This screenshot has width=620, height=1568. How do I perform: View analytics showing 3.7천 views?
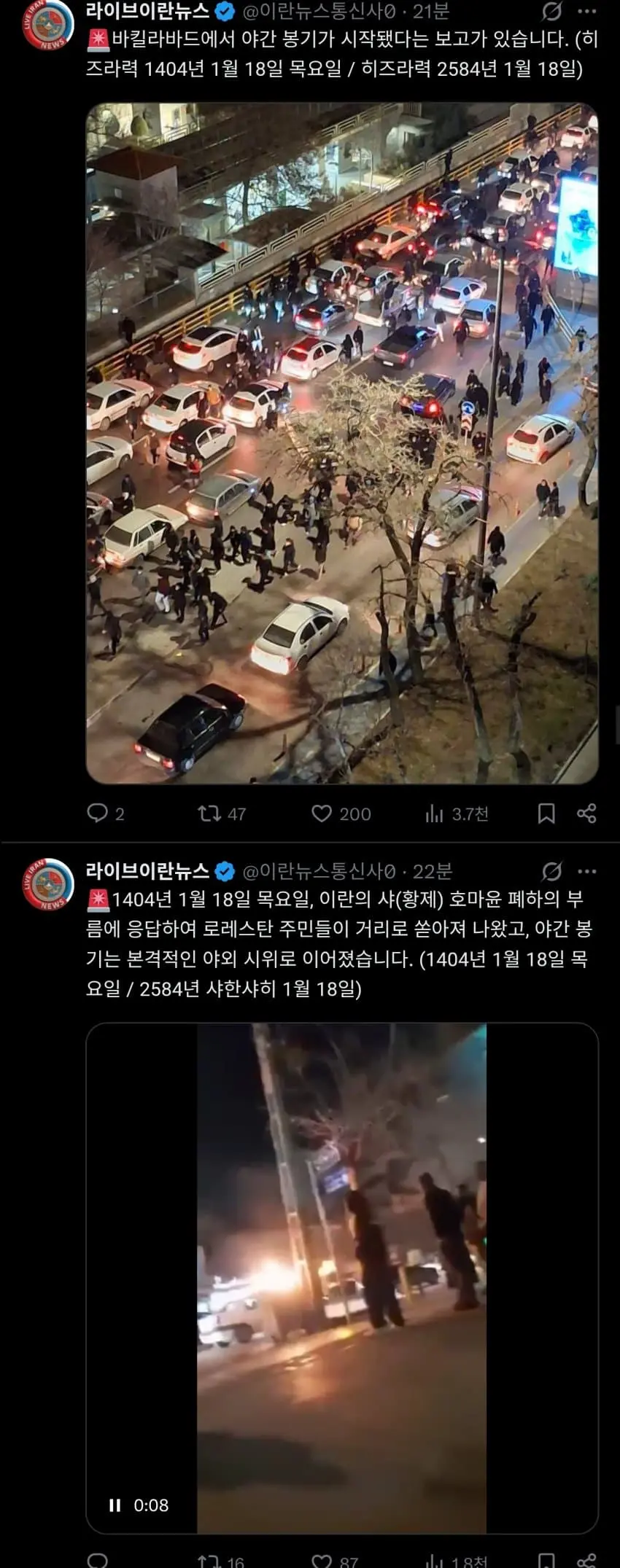pyautogui.click(x=435, y=813)
